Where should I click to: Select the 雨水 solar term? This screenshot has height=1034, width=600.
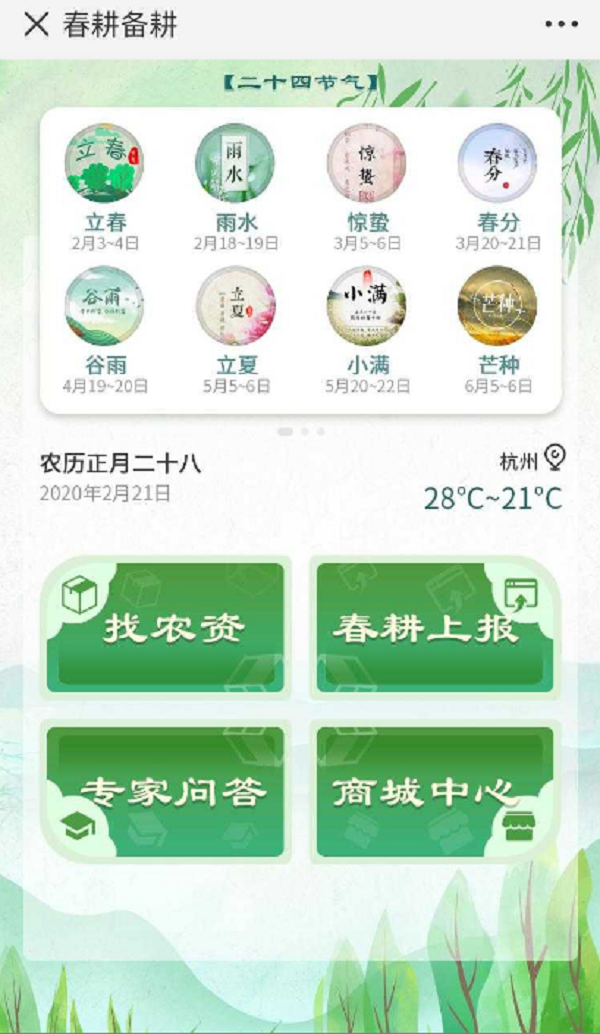(234, 164)
